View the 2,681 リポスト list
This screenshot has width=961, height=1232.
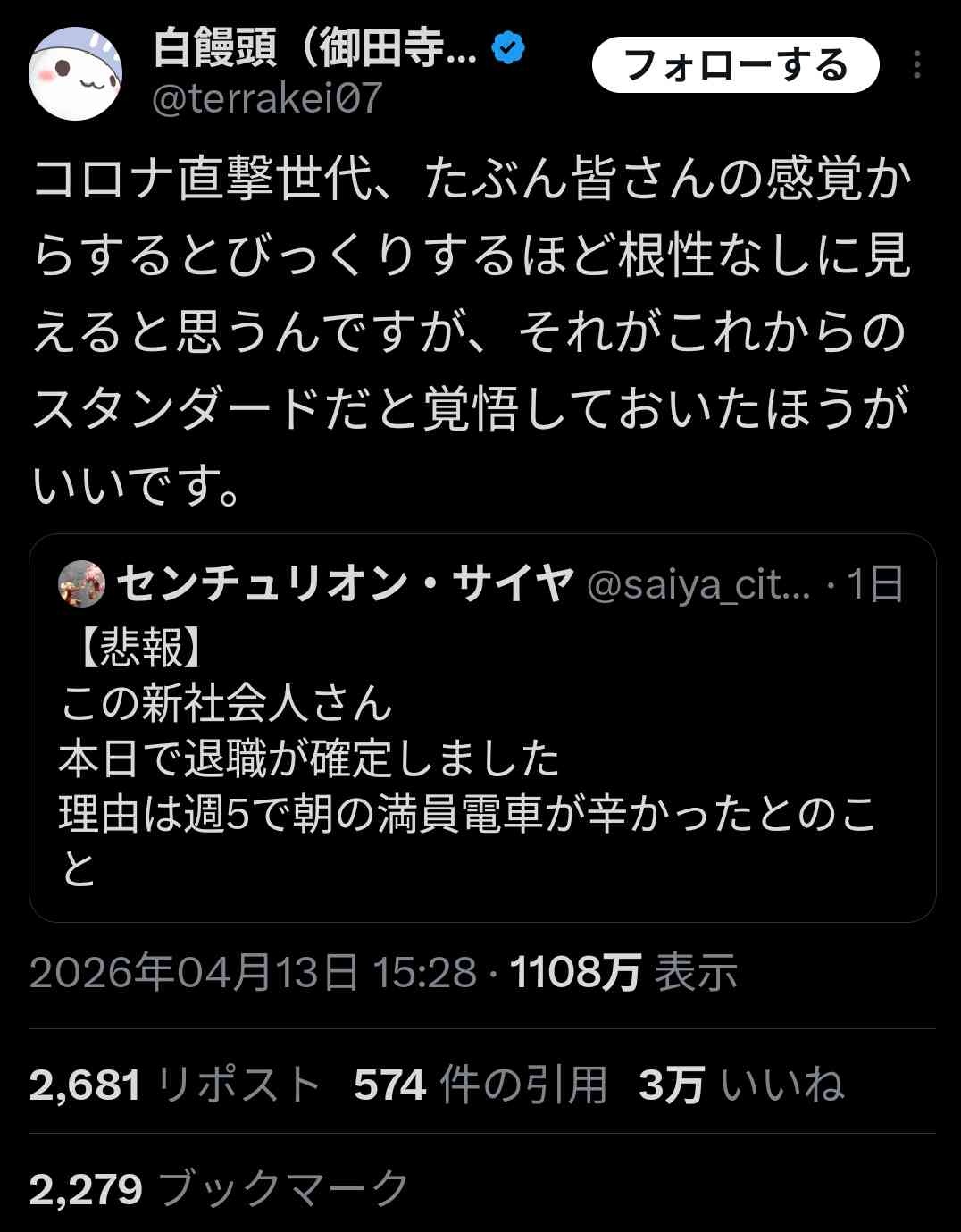click(x=175, y=1085)
